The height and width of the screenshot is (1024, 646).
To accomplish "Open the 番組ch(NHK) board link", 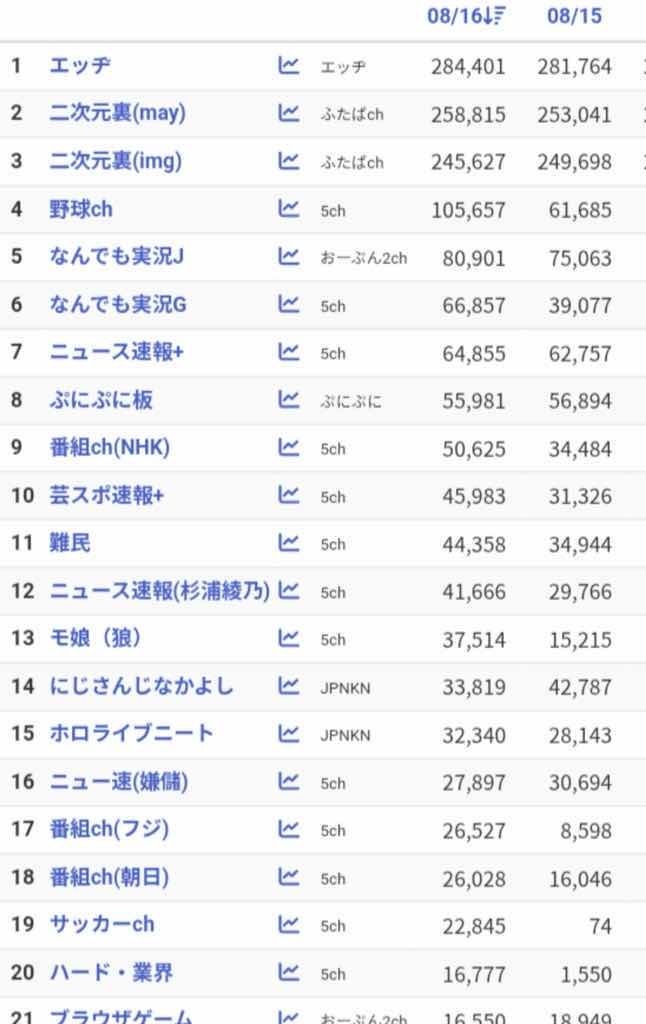I will click(x=109, y=448).
